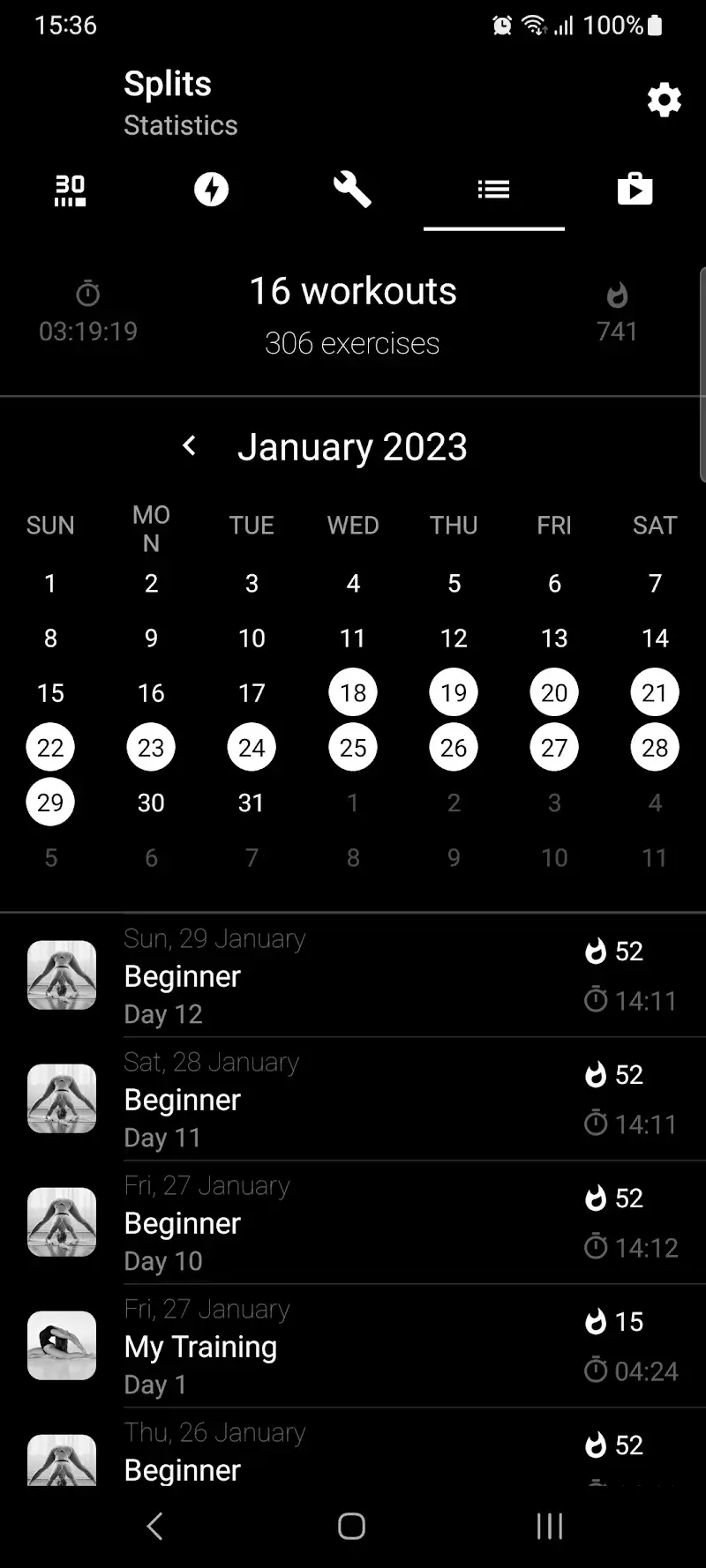
Task: Tap the flame icon showing 741 calories
Action: [617, 298]
